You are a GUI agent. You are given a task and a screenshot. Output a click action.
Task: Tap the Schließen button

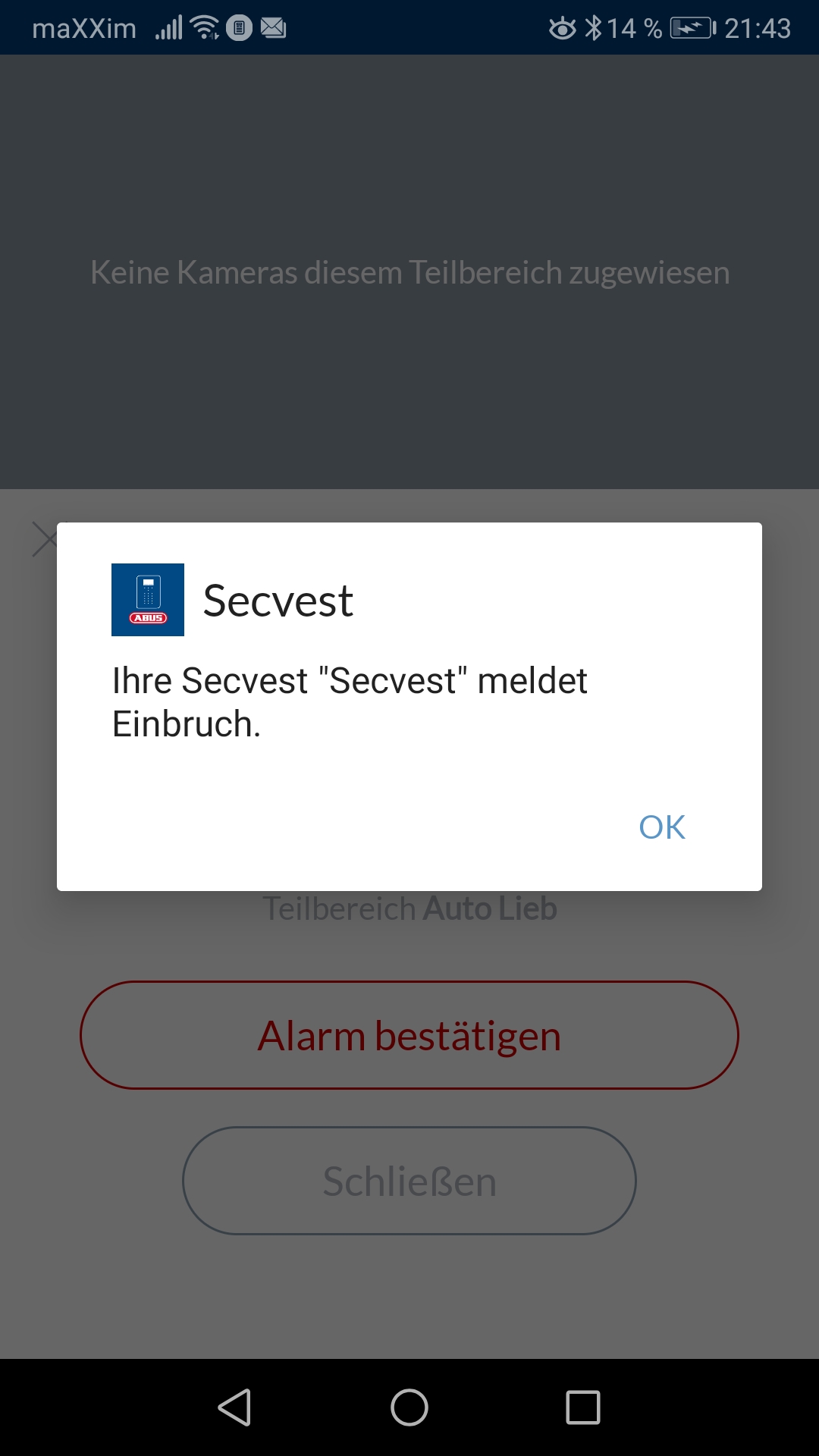409,1181
